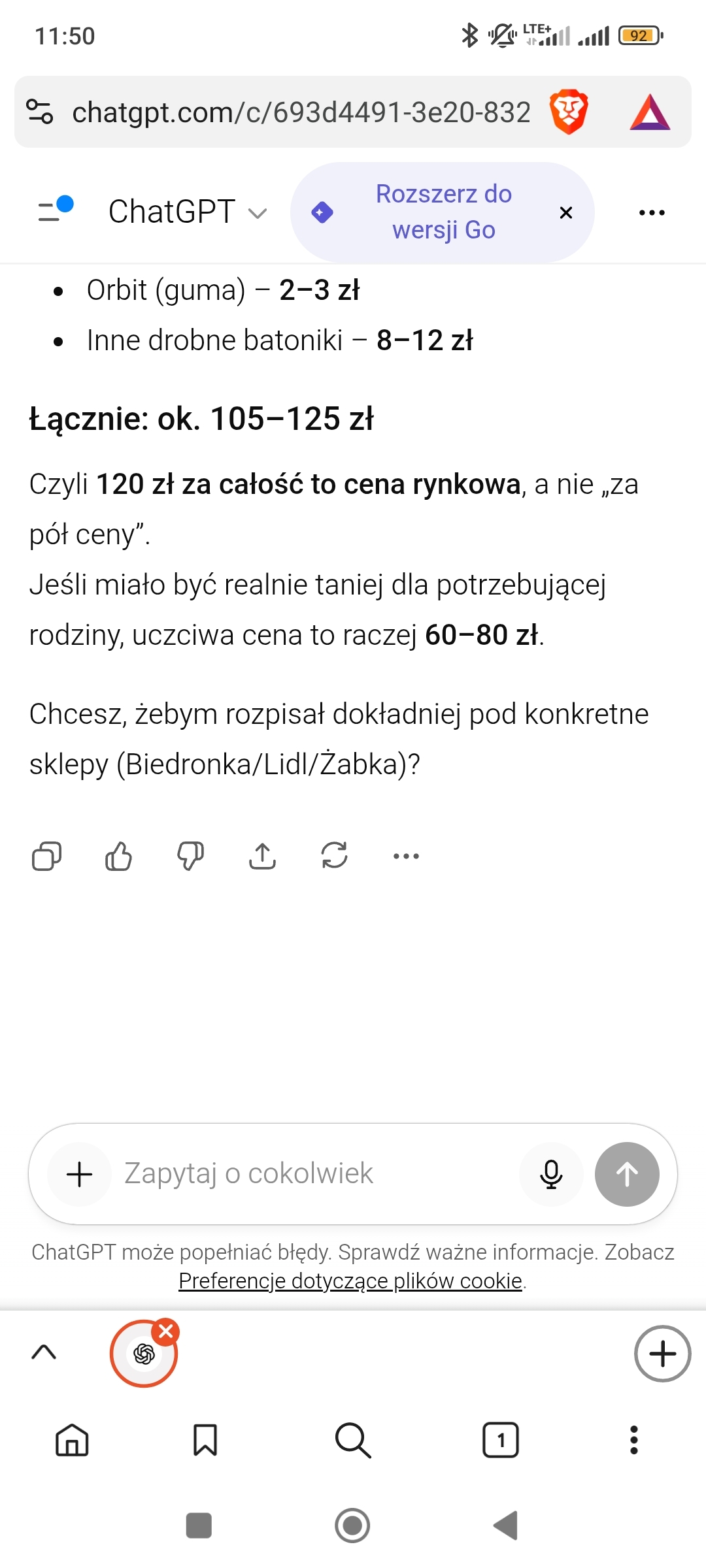Regenerate the ChatGPT response

tap(334, 856)
